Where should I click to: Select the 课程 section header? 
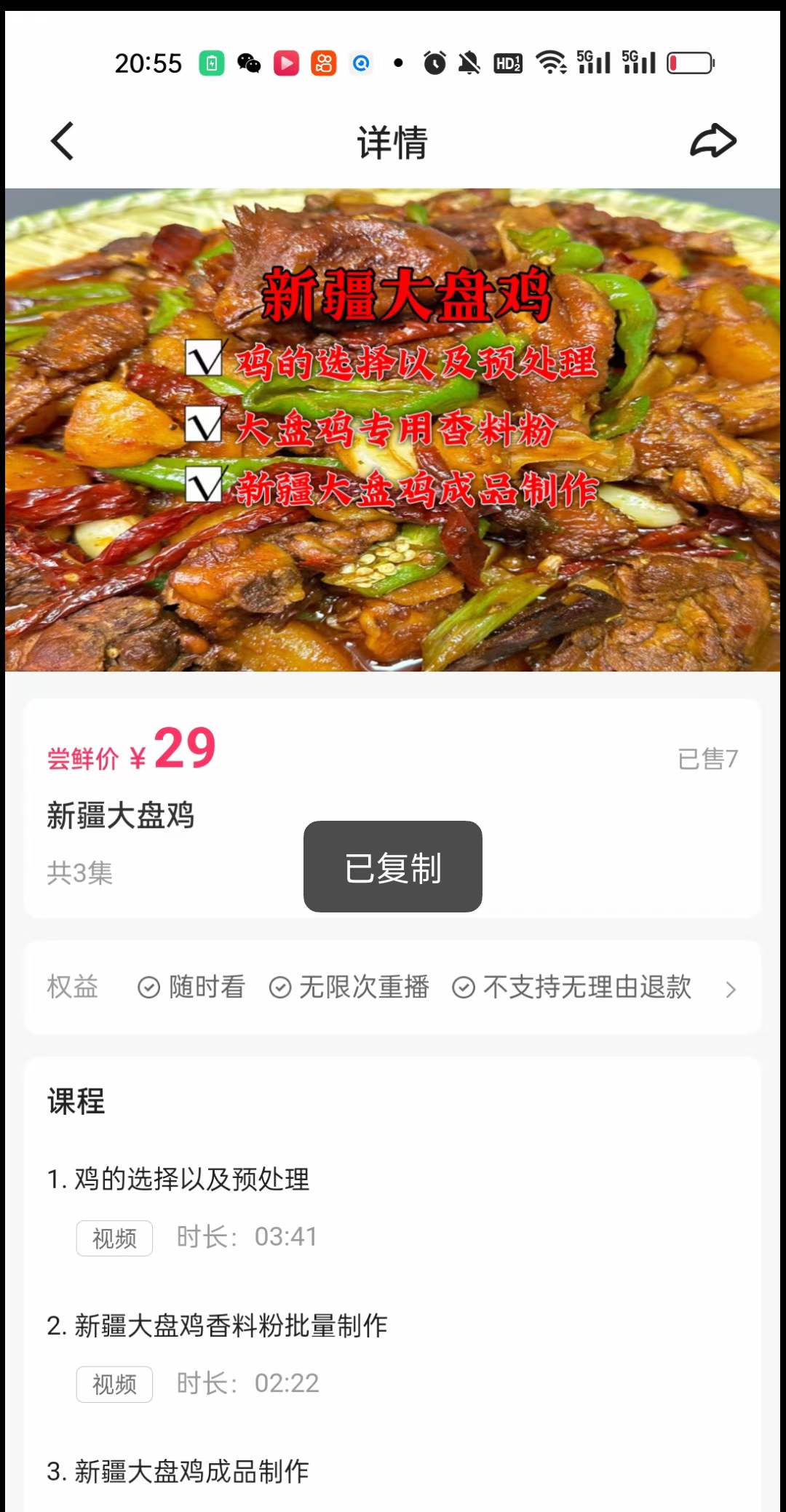click(x=74, y=1102)
